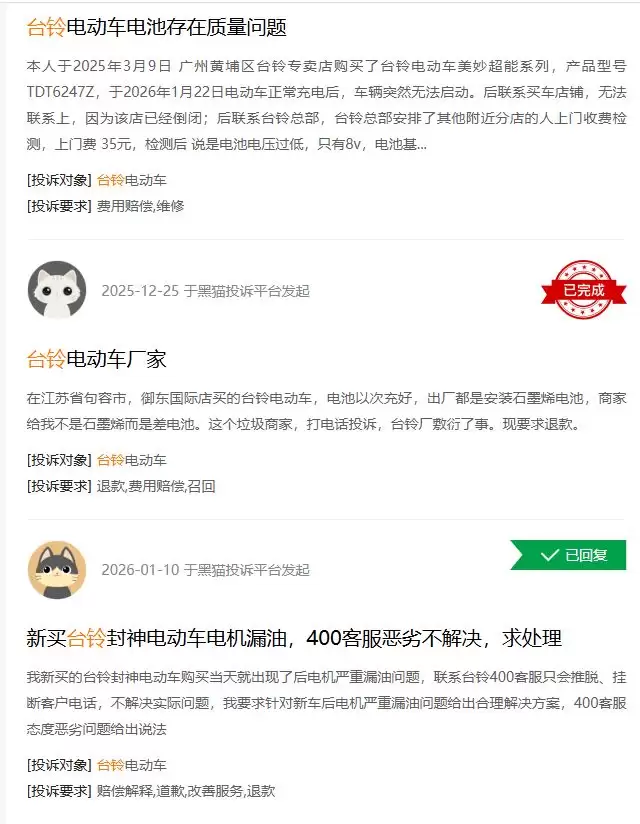Open 台铃电动车 link under the 漏油 complaint
The width and height of the screenshot is (640, 824).
click(131, 765)
